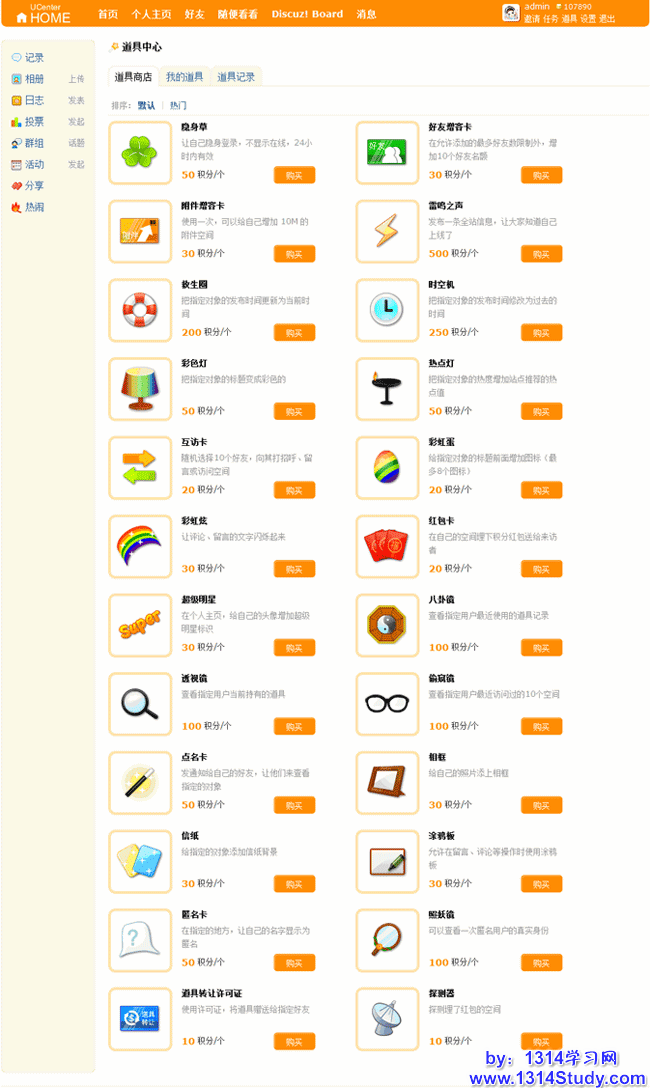This screenshot has height=1088, width=650.
Task: Open 日志 in the sidebar
Action: click(x=34, y=100)
